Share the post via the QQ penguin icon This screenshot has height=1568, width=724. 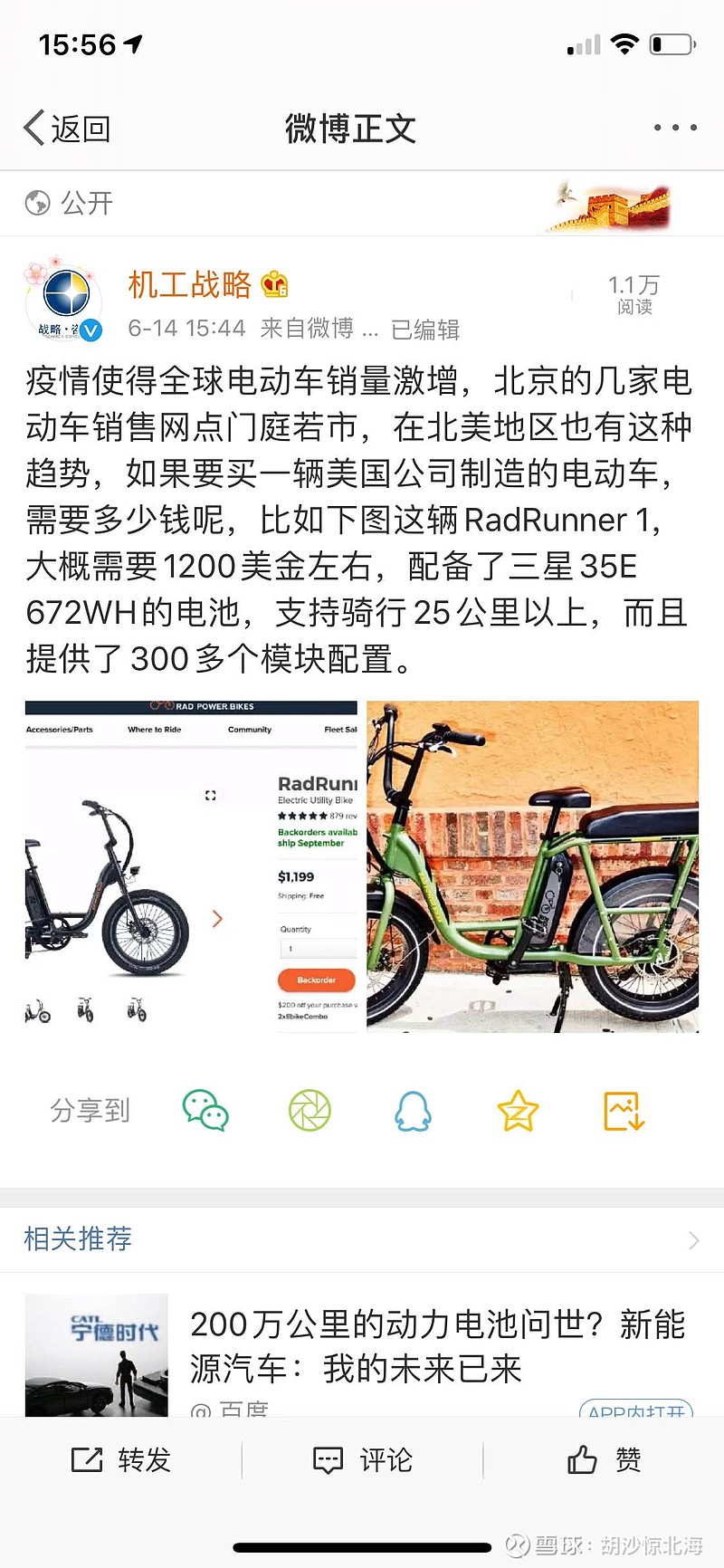pyautogui.click(x=413, y=1113)
